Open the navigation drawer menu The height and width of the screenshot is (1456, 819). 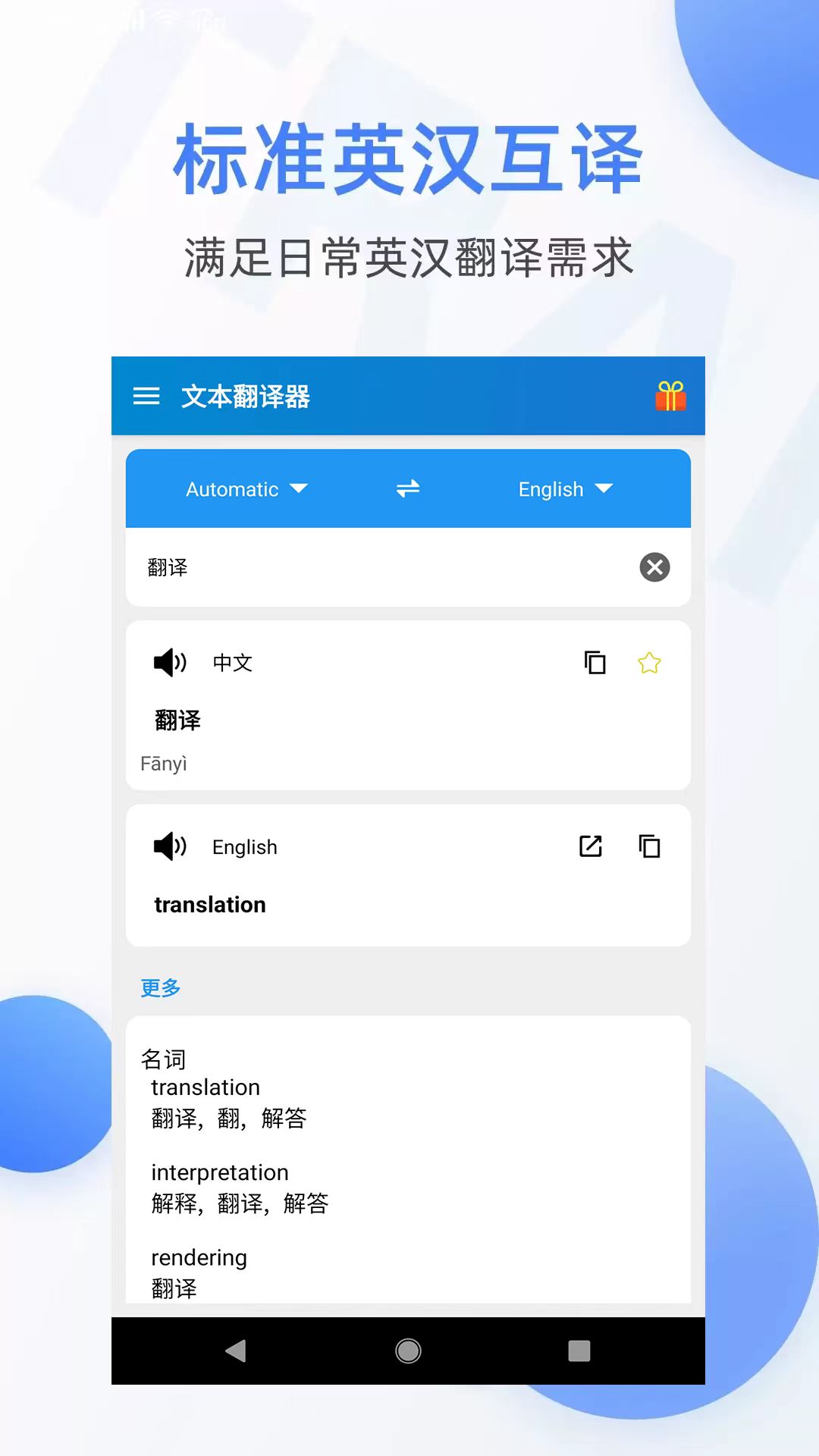pyautogui.click(x=147, y=396)
